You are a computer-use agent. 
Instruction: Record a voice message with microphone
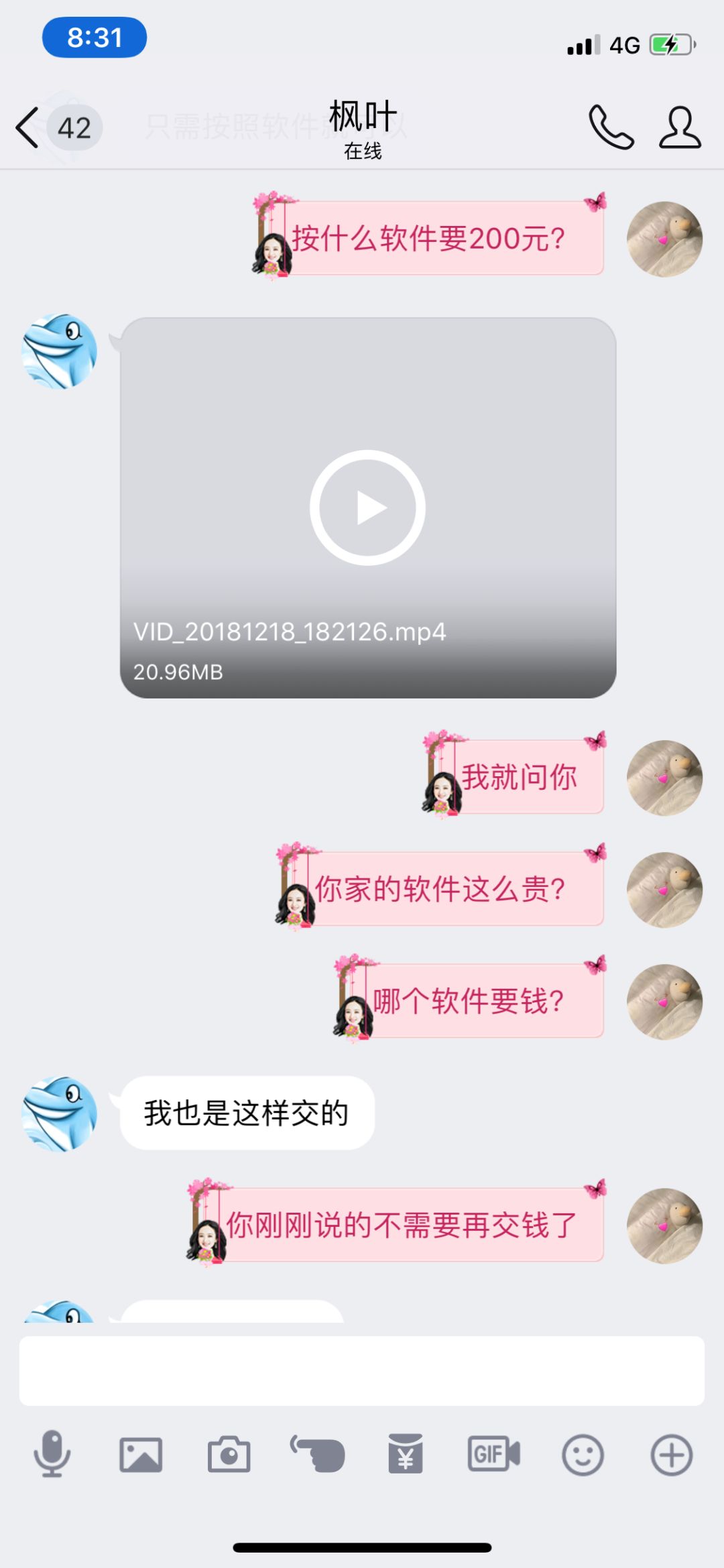pos(52,1455)
